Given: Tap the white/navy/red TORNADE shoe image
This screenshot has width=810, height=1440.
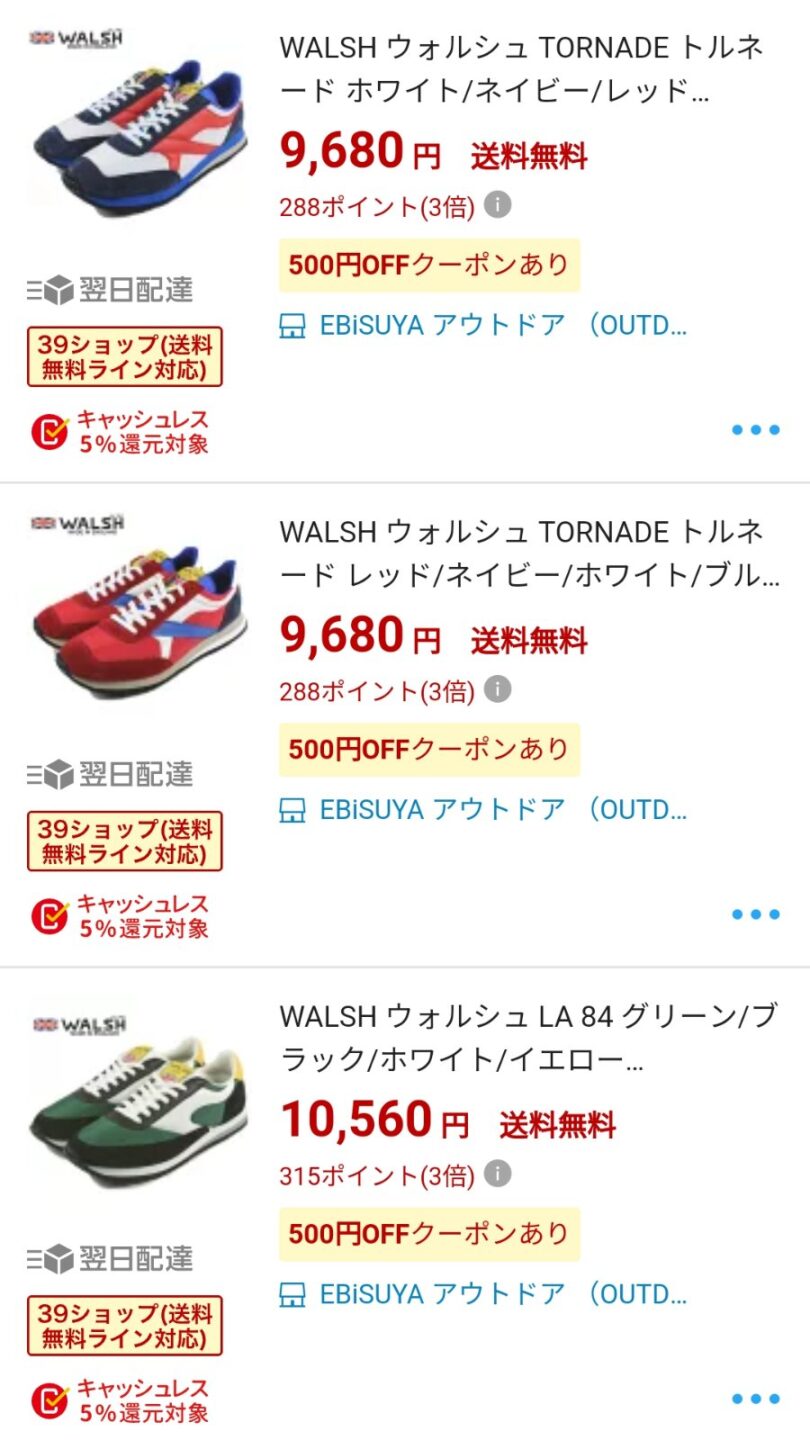Looking at the screenshot, I should [x=138, y=130].
